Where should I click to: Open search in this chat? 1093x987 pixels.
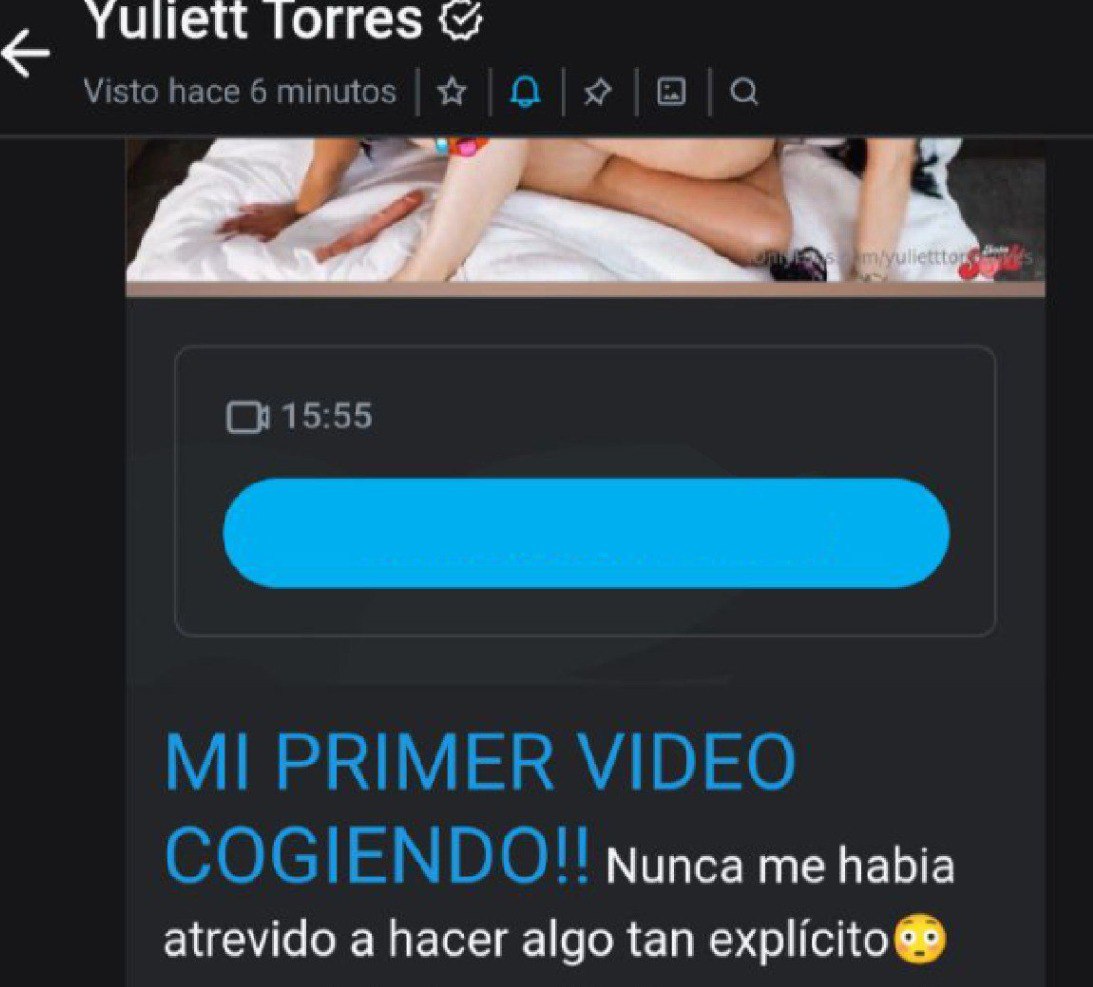pyautogui.click(x=744, y=93)
